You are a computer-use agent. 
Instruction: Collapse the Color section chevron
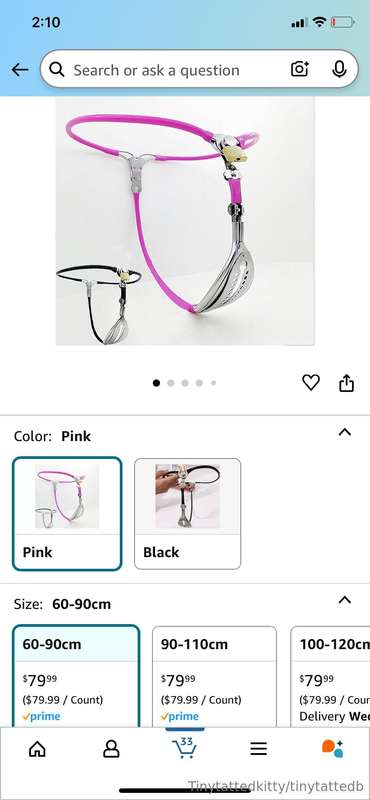(345, 433)
